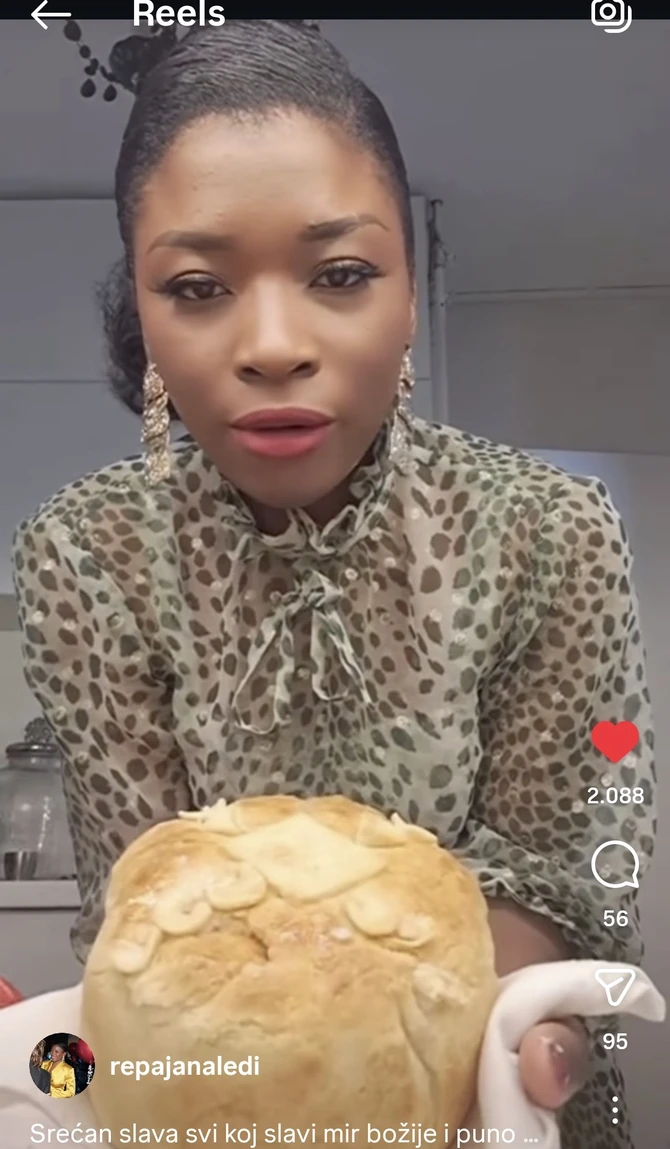Screen dimensions: 670x1149
Task: View repajanaledi's profile picture
Action: click(x=62, y=1066)
